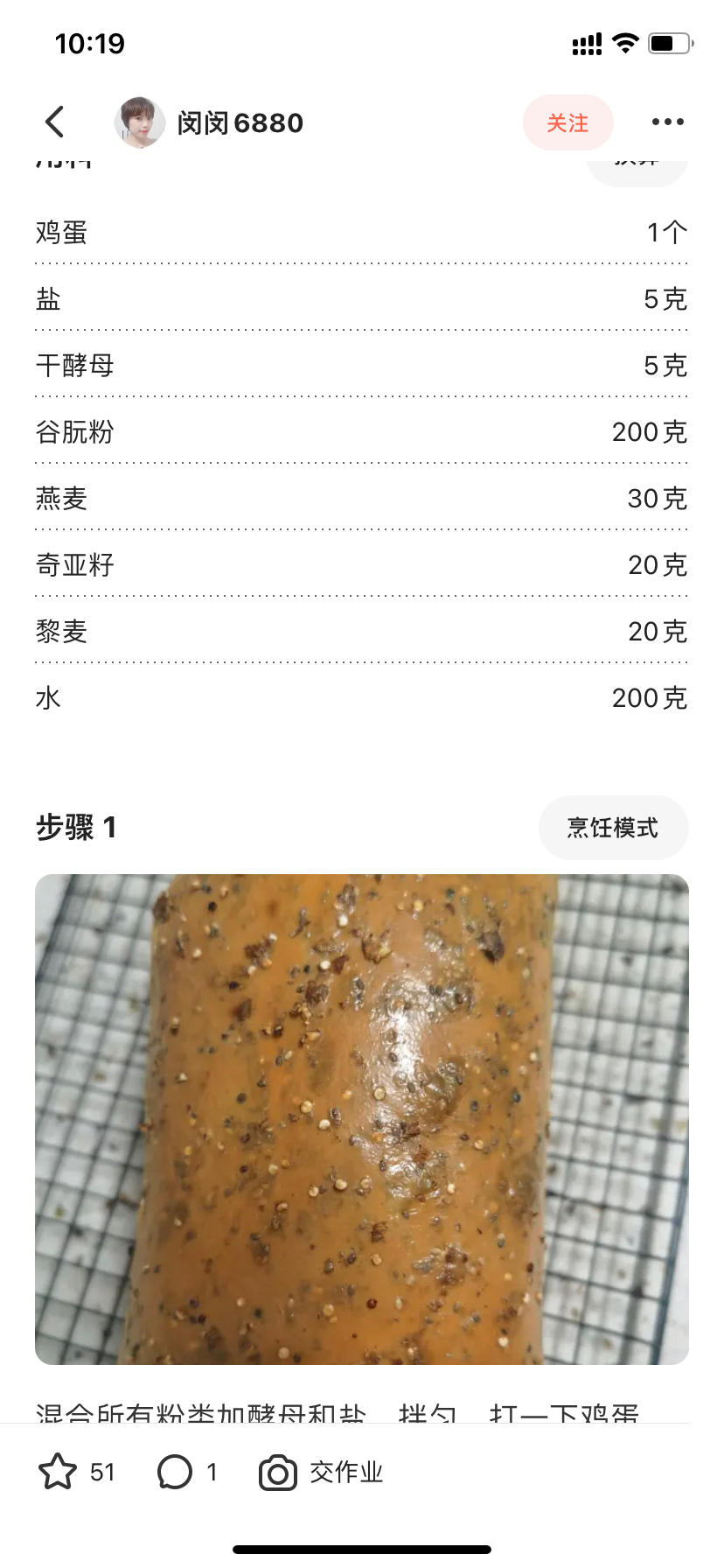
Task: Follow author with 关注 button
Action: click(567, 122)
